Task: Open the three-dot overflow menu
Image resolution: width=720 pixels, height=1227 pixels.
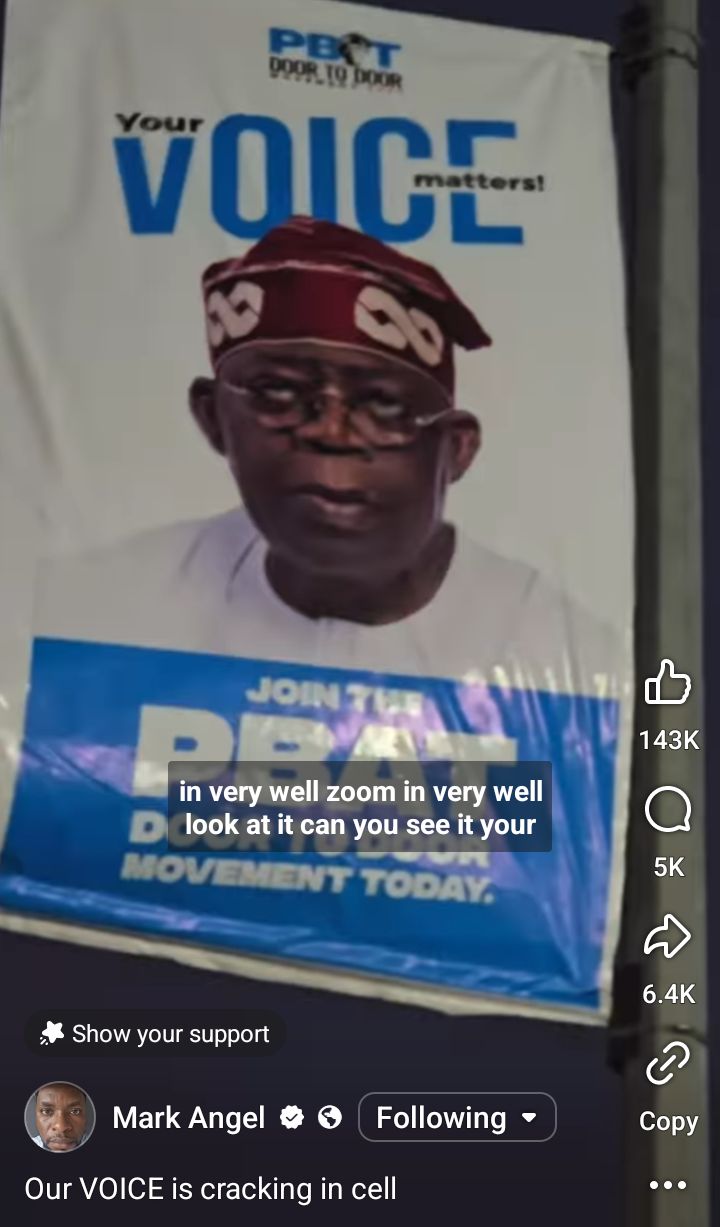Action: click(668, 1185)
